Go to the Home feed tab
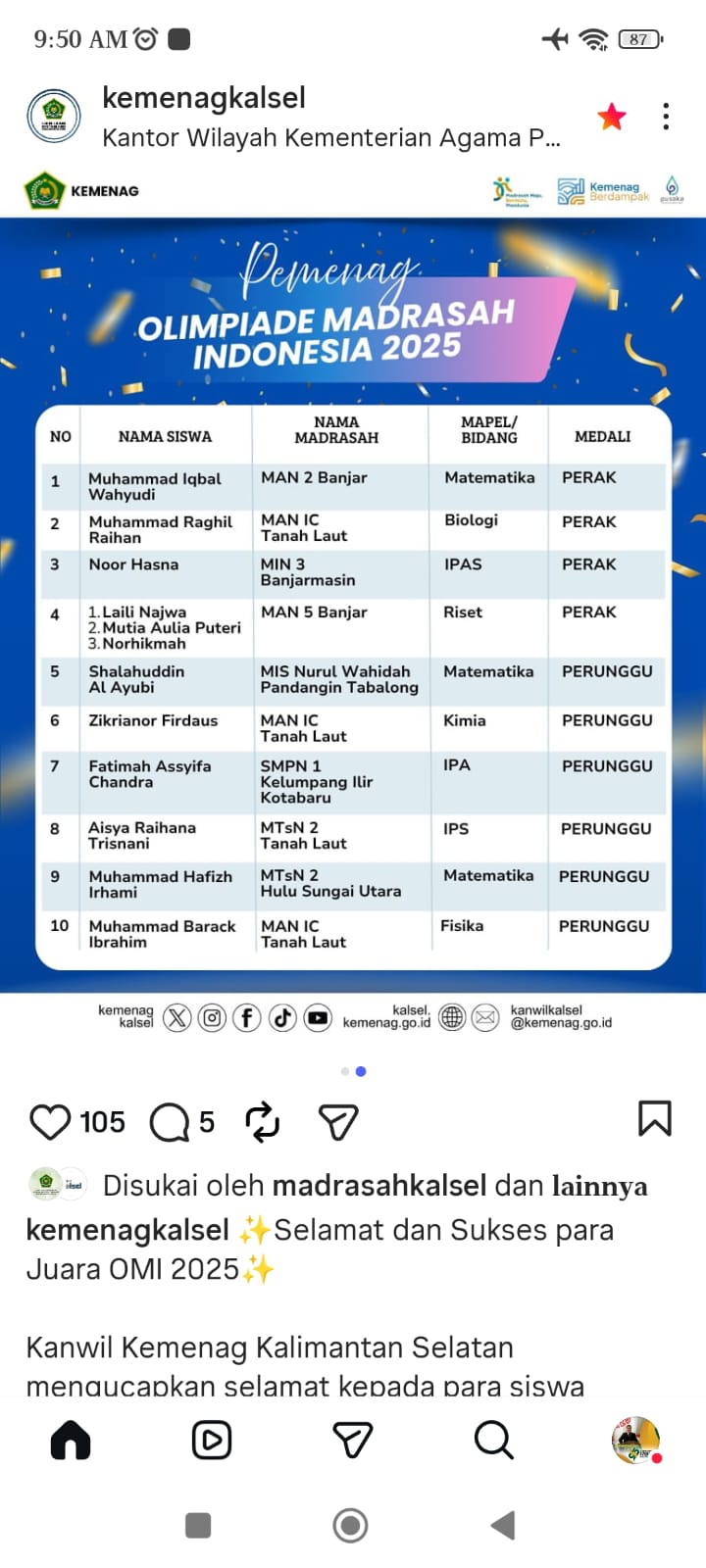Image resolution: width=706 pixels, height=1568 pixels. click(71, 1441)
